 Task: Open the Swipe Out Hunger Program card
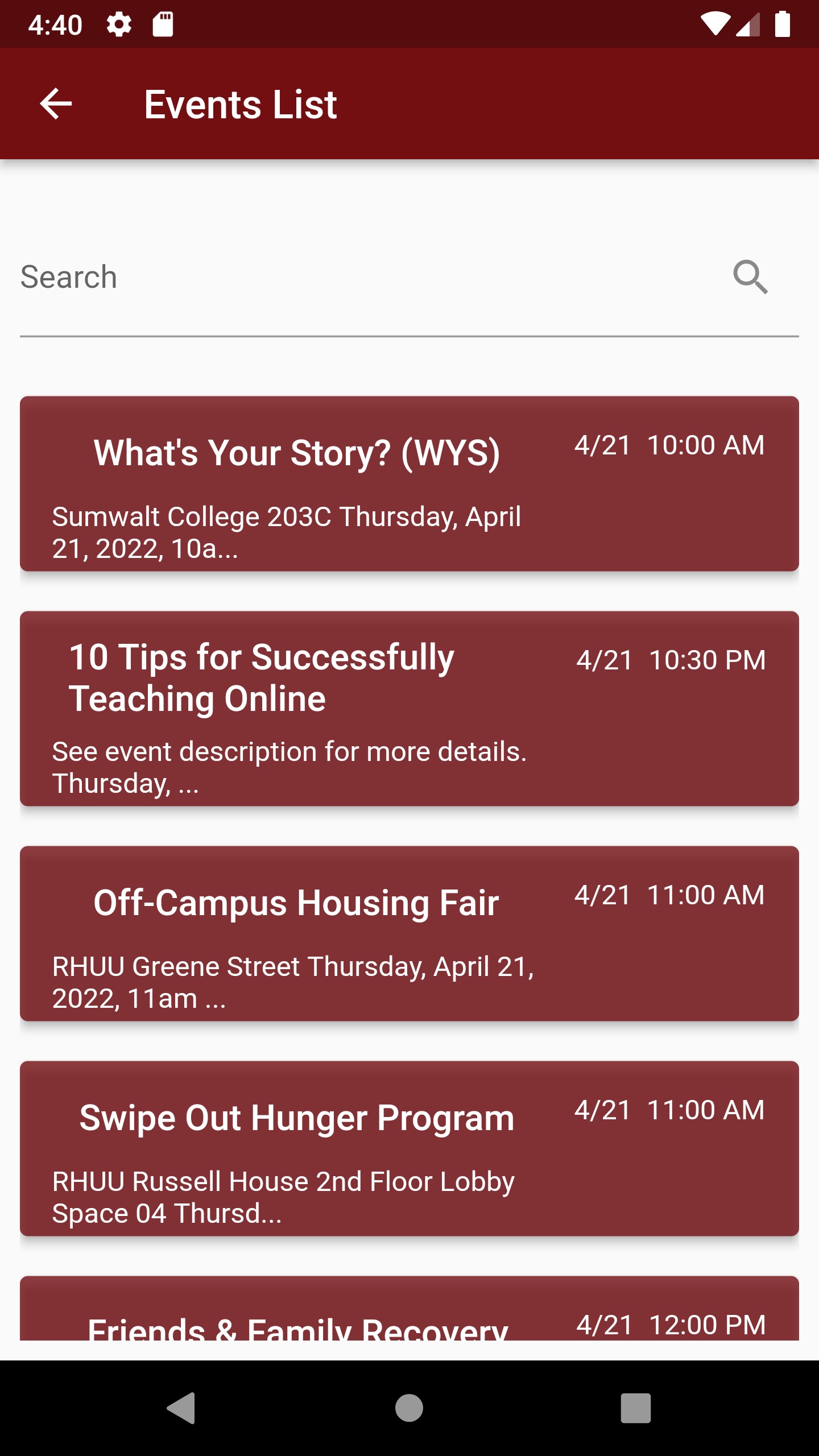tap(409, 1149)
